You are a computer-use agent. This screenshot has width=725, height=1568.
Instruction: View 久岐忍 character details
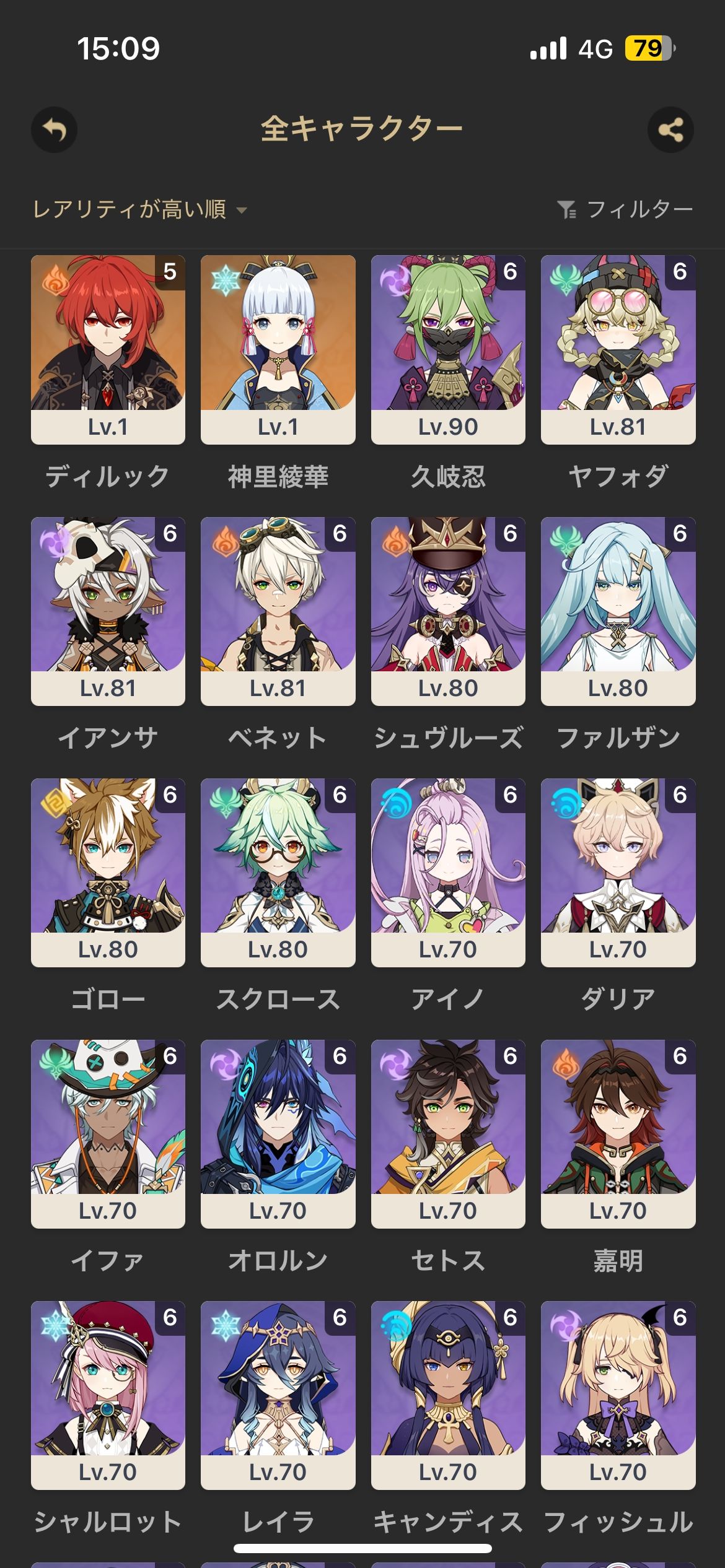point(448,349)
